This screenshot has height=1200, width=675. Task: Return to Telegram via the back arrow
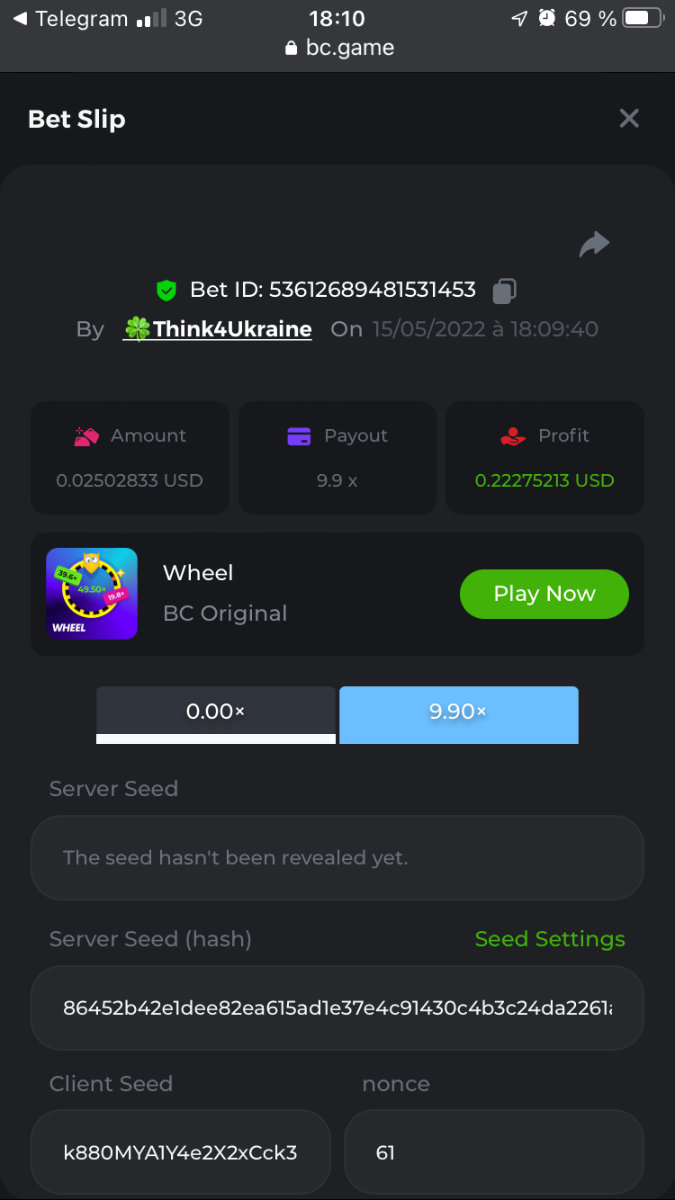[x=20, y=18]
